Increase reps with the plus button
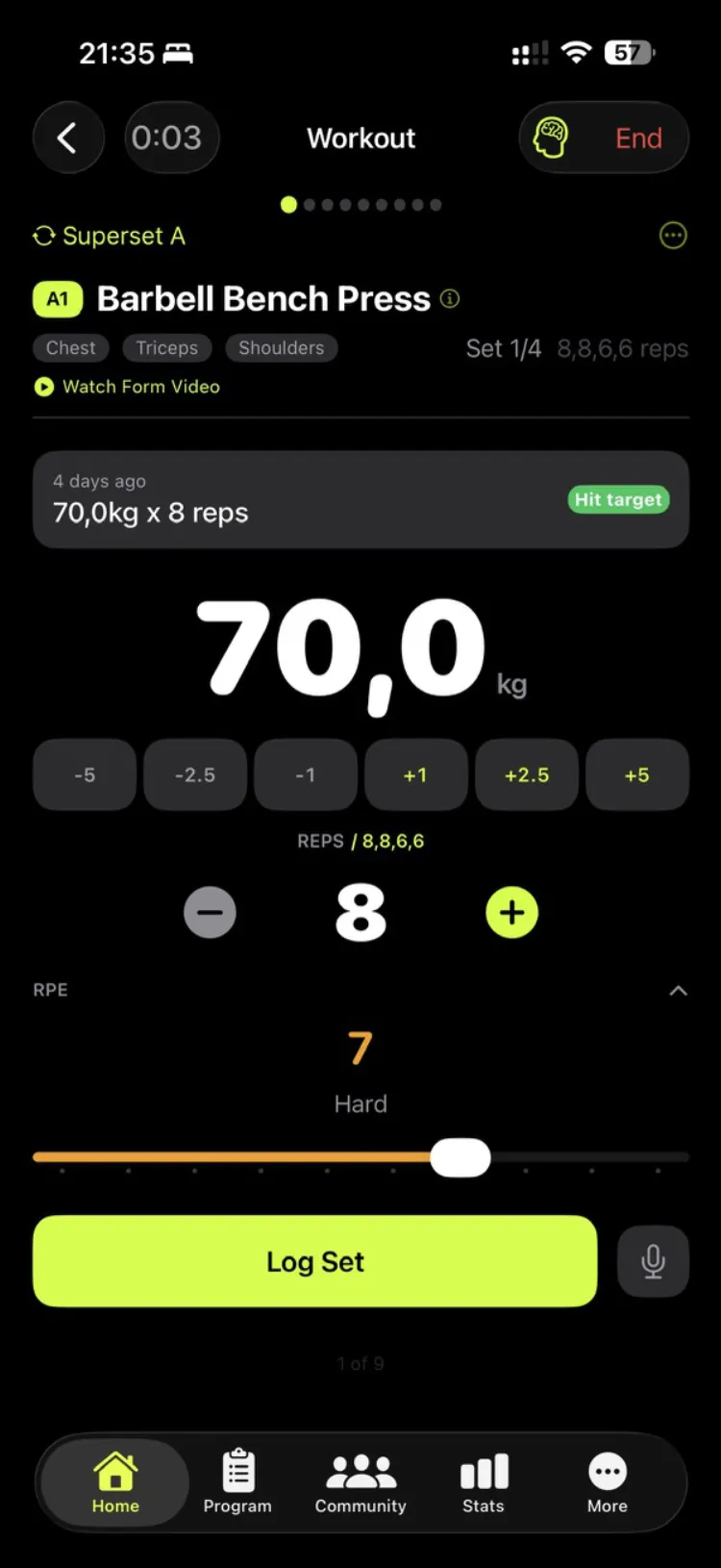The height and width of the screenshot is (1568, 721). (x=511, y=912)
